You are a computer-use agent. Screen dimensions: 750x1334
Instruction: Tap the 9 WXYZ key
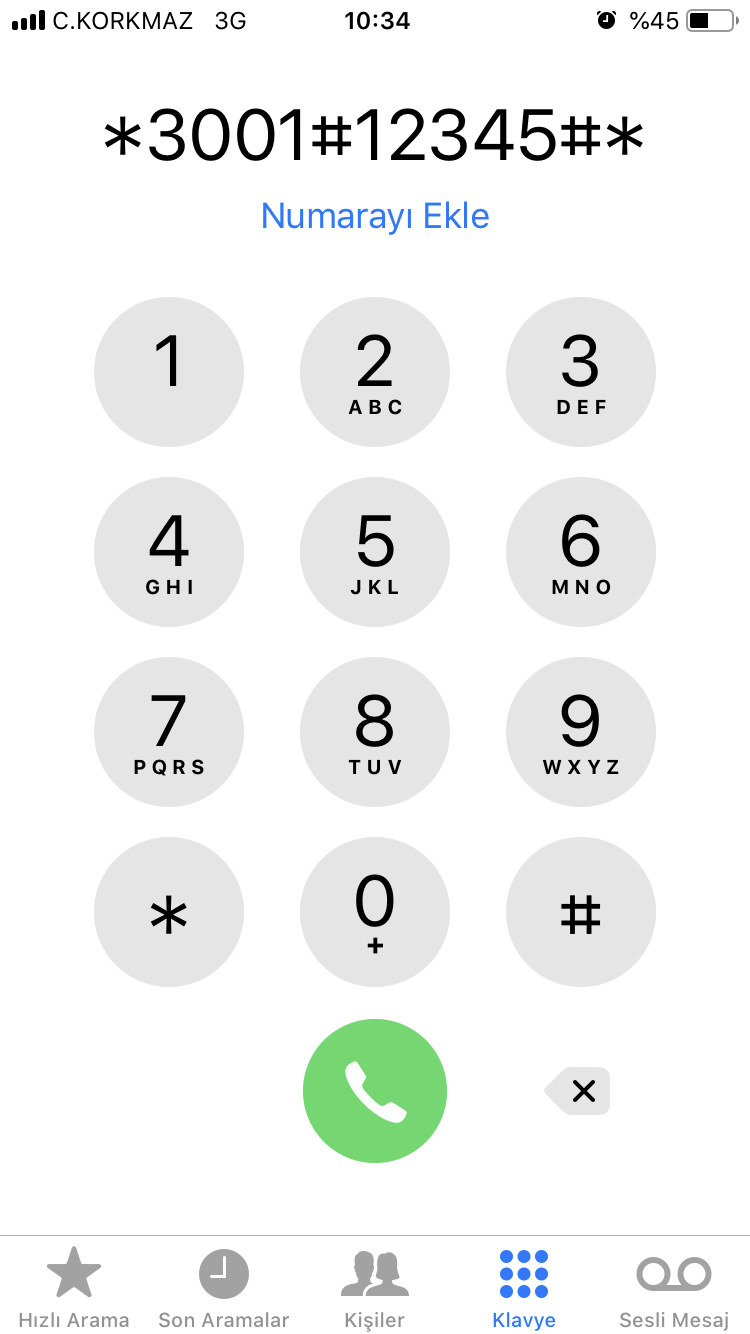click(581, 732)
